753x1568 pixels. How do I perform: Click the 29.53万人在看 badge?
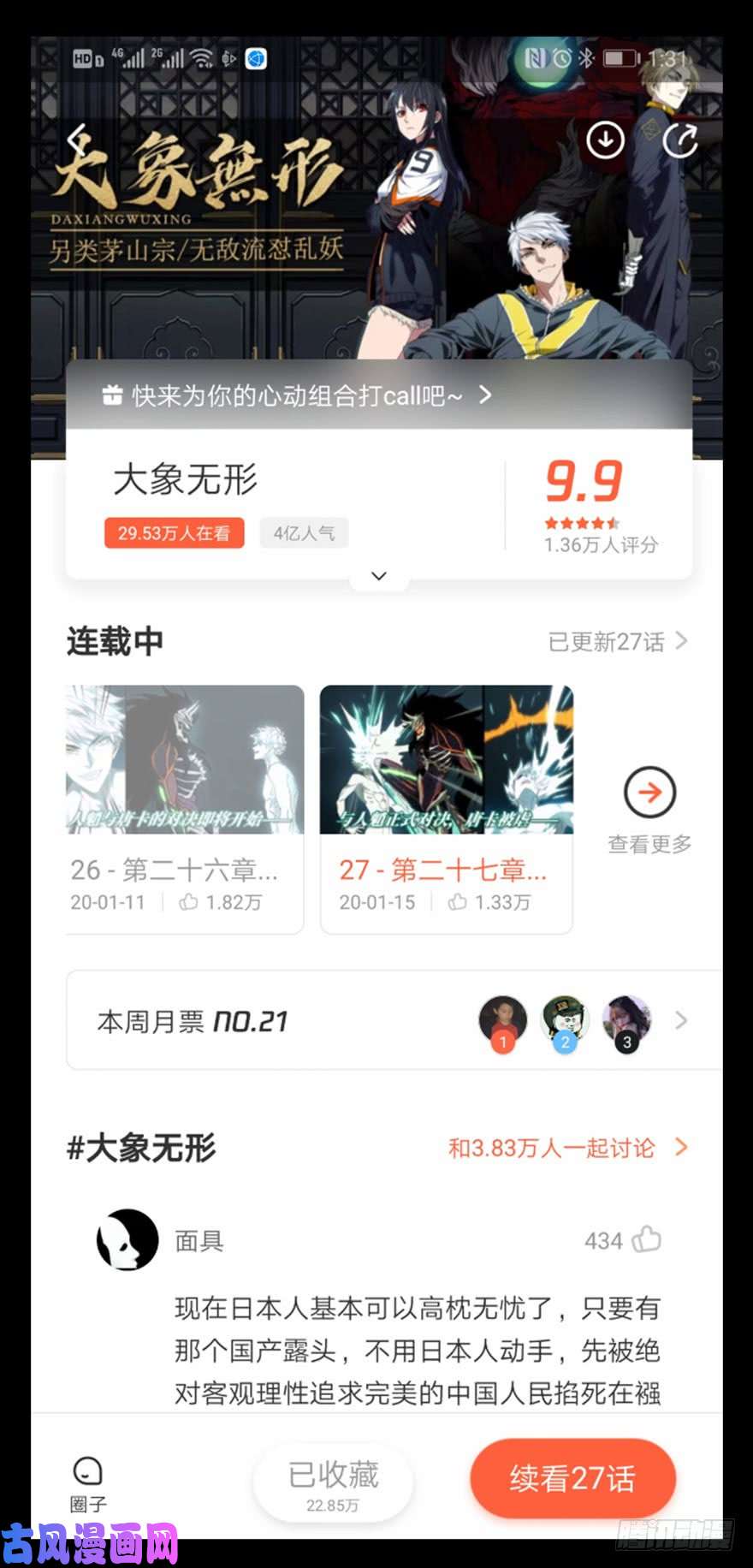click(173, 532)
